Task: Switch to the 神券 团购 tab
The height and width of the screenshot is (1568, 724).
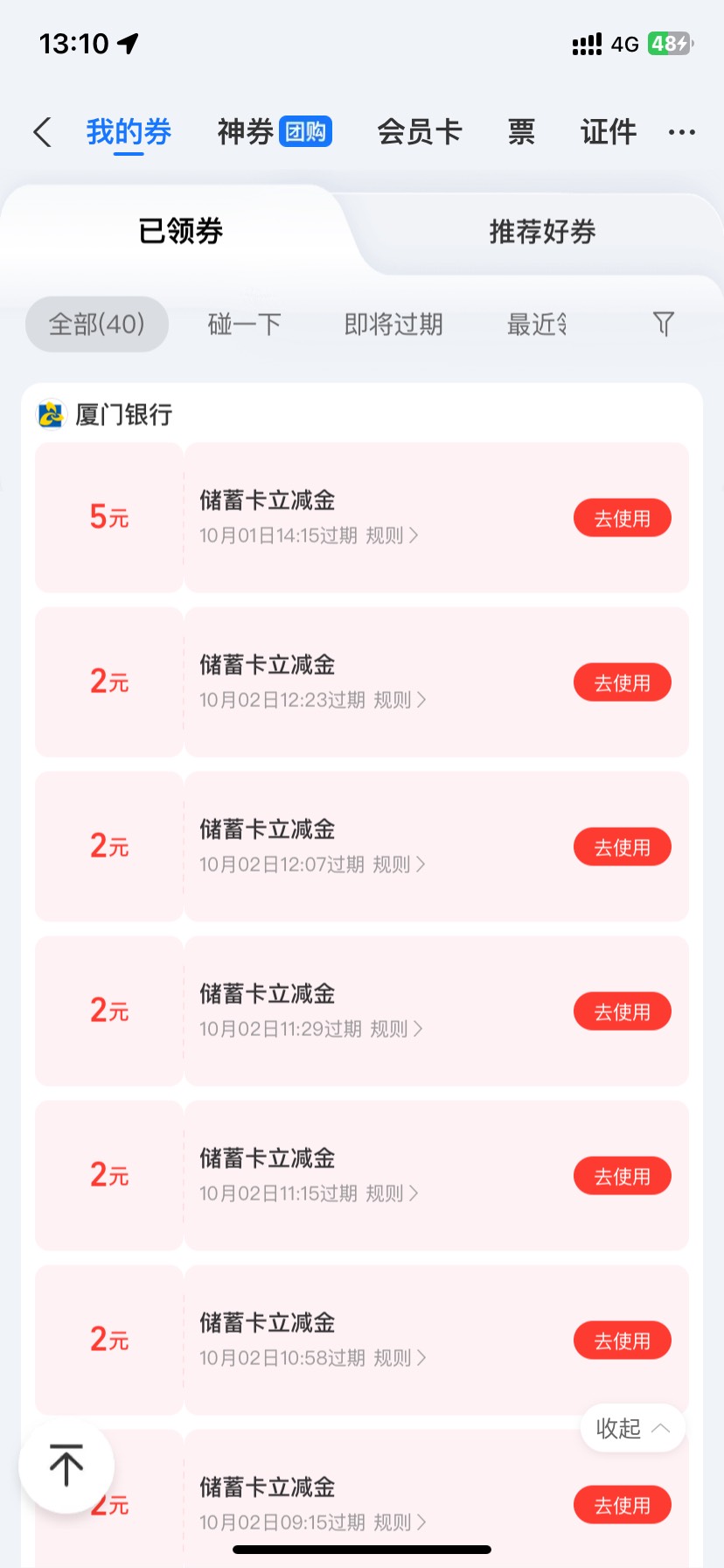Action: click(x=275, y=132)
